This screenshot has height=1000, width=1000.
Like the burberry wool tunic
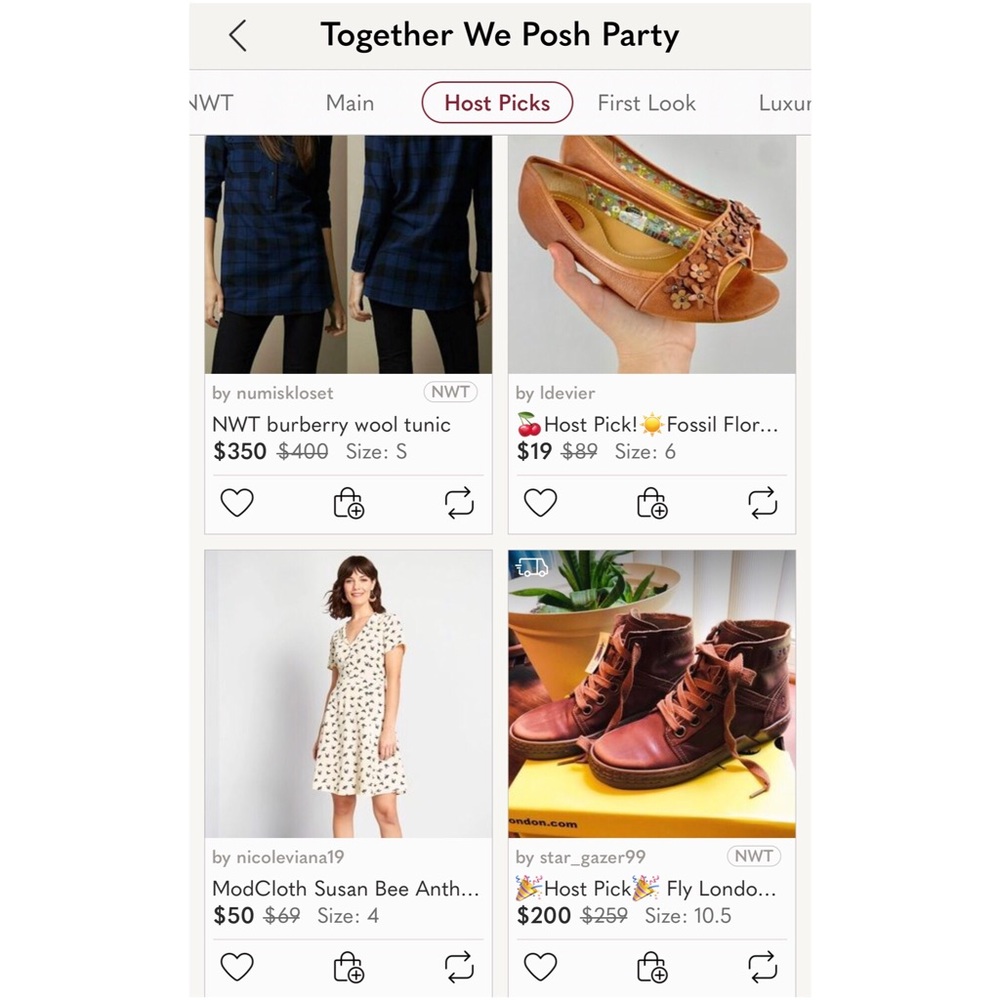coord(237,502)
